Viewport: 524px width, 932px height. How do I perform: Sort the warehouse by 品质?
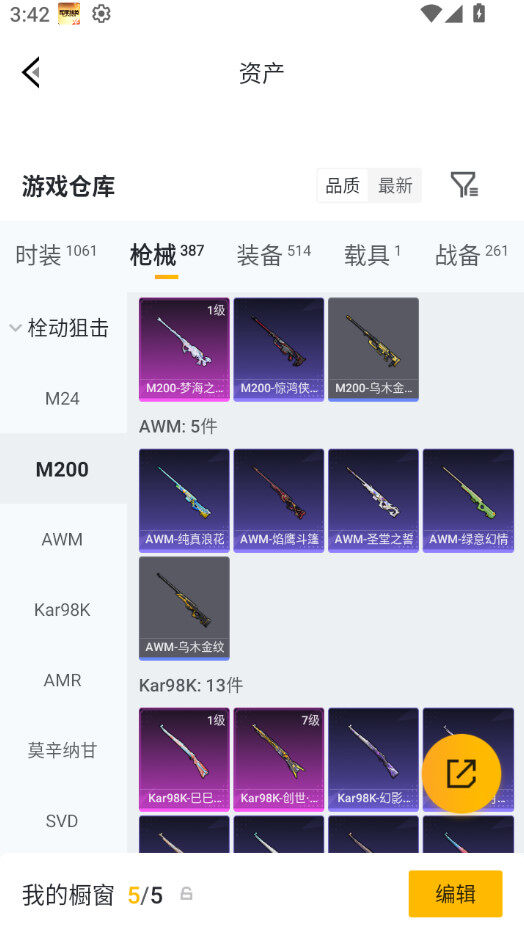pyautogui.click(x=342, y=185)
